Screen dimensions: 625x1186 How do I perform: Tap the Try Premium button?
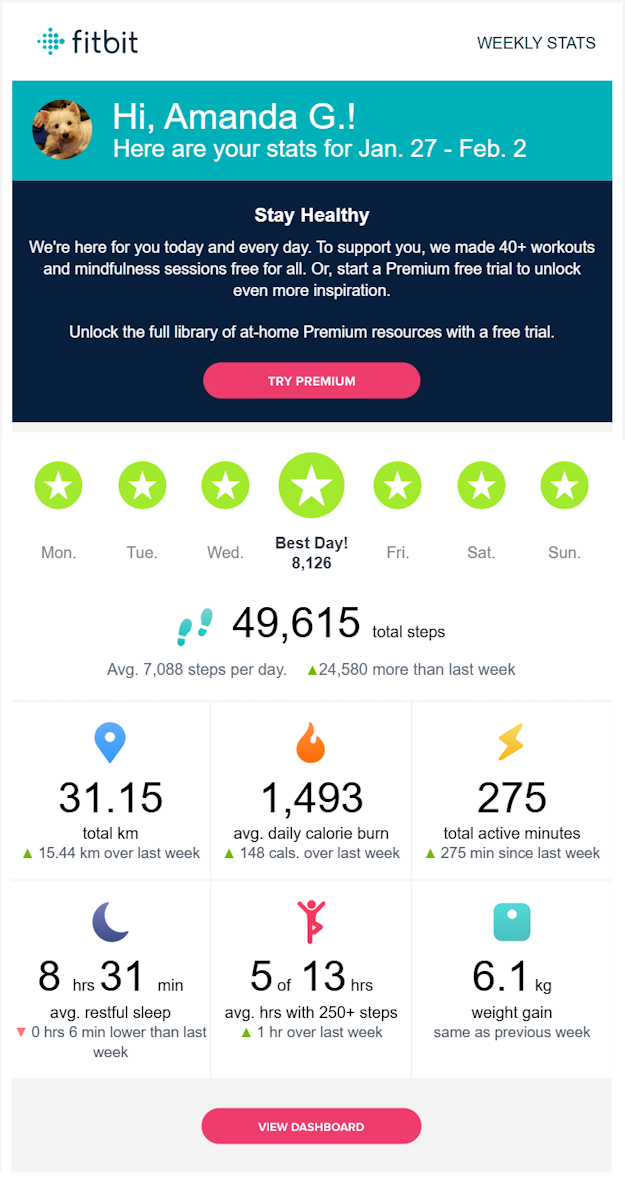click(311, 381)
